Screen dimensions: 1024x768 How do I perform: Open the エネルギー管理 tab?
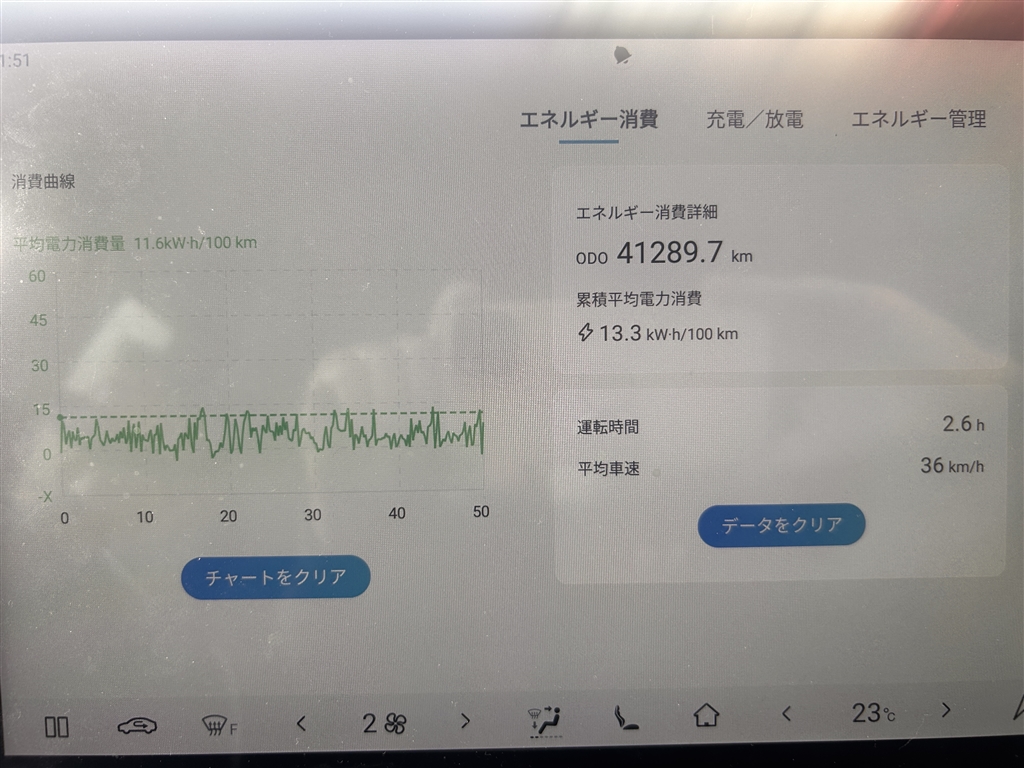tap(918, 119)
